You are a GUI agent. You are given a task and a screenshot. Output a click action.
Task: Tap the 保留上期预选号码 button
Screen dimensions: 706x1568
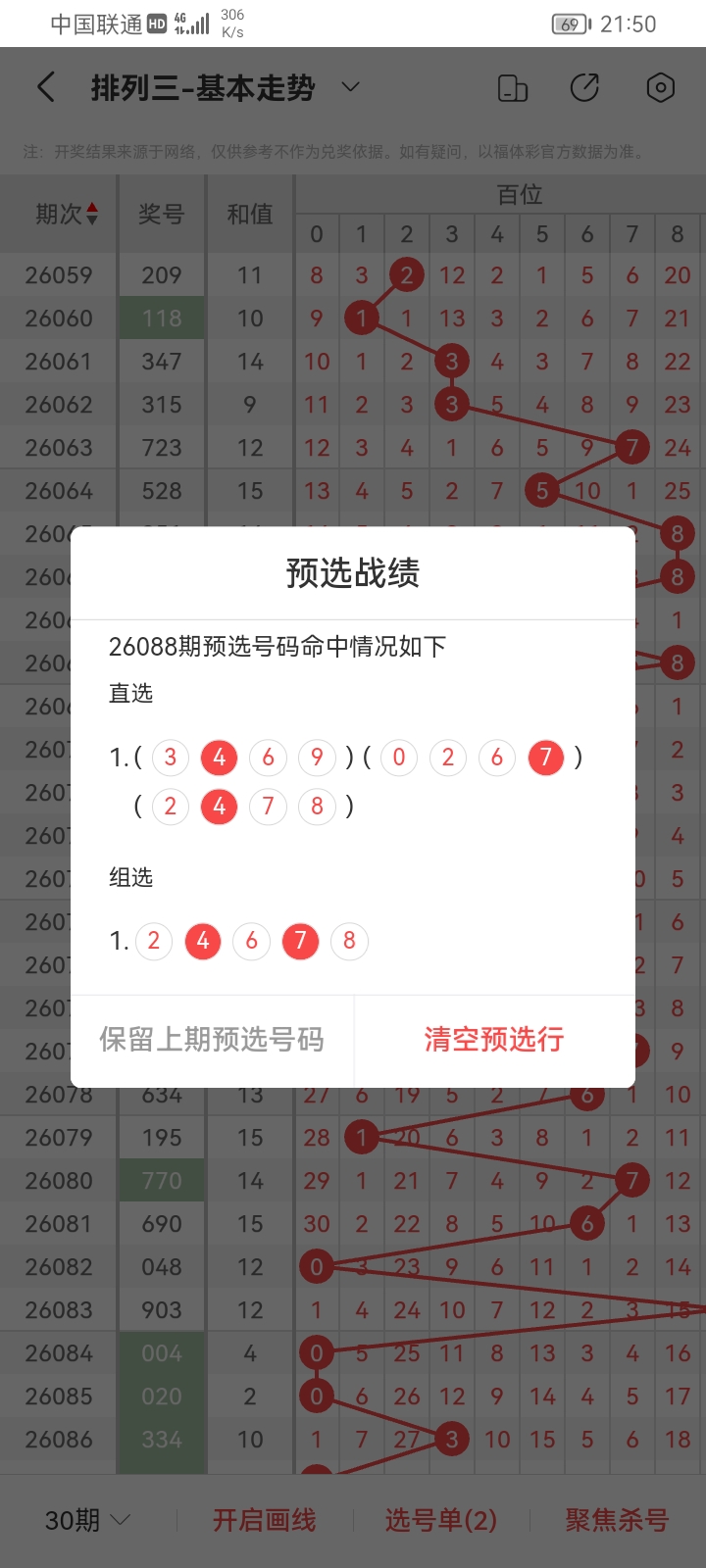point(212,1041)
